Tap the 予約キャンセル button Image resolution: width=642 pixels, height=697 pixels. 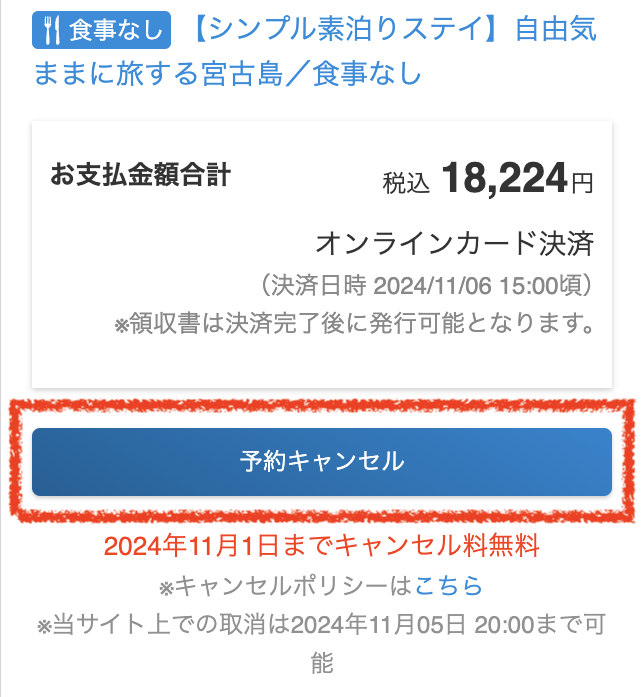(321, 461)
